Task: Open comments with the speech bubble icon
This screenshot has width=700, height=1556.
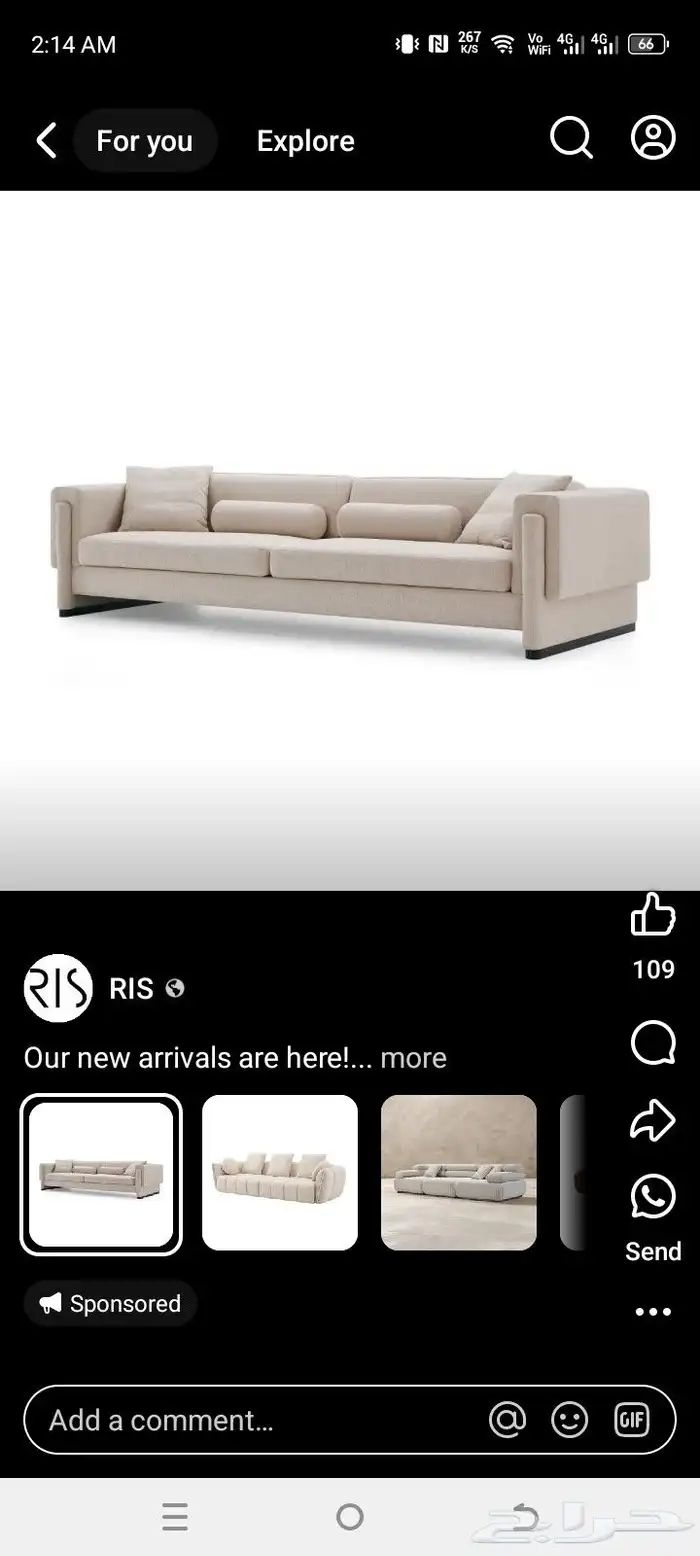Action: [x=653, y=1044]
